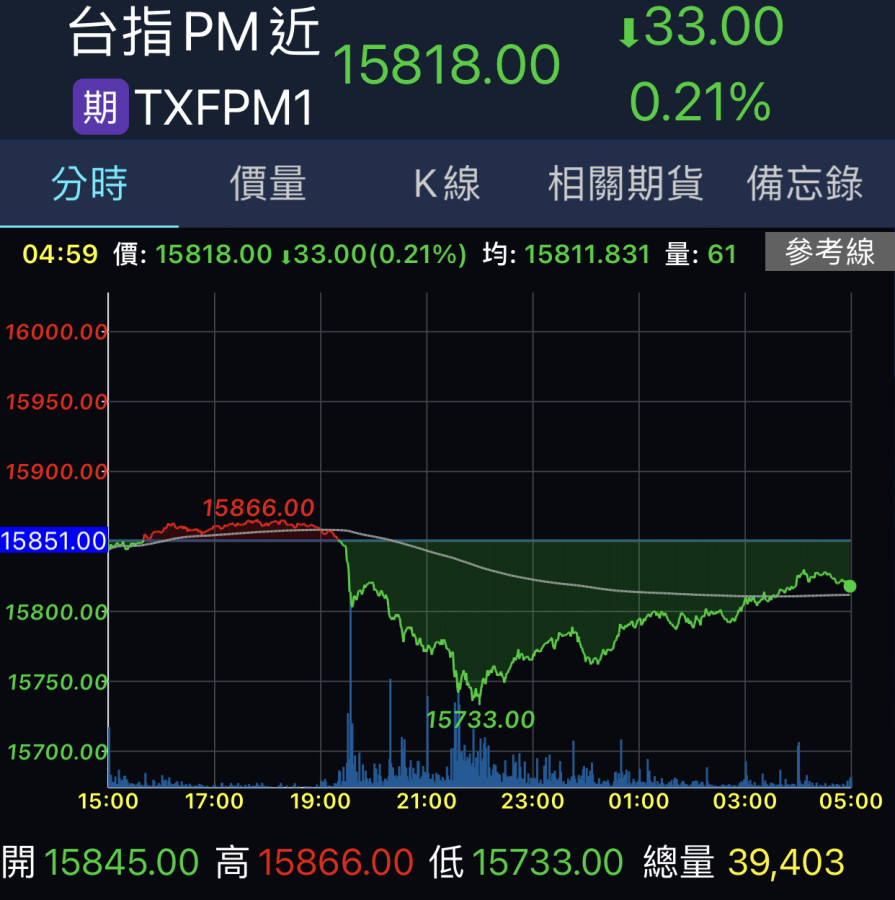This screenshot has height=900, width=895.
Task: View the 相關期貨 tab
Action: coord(626,185)
